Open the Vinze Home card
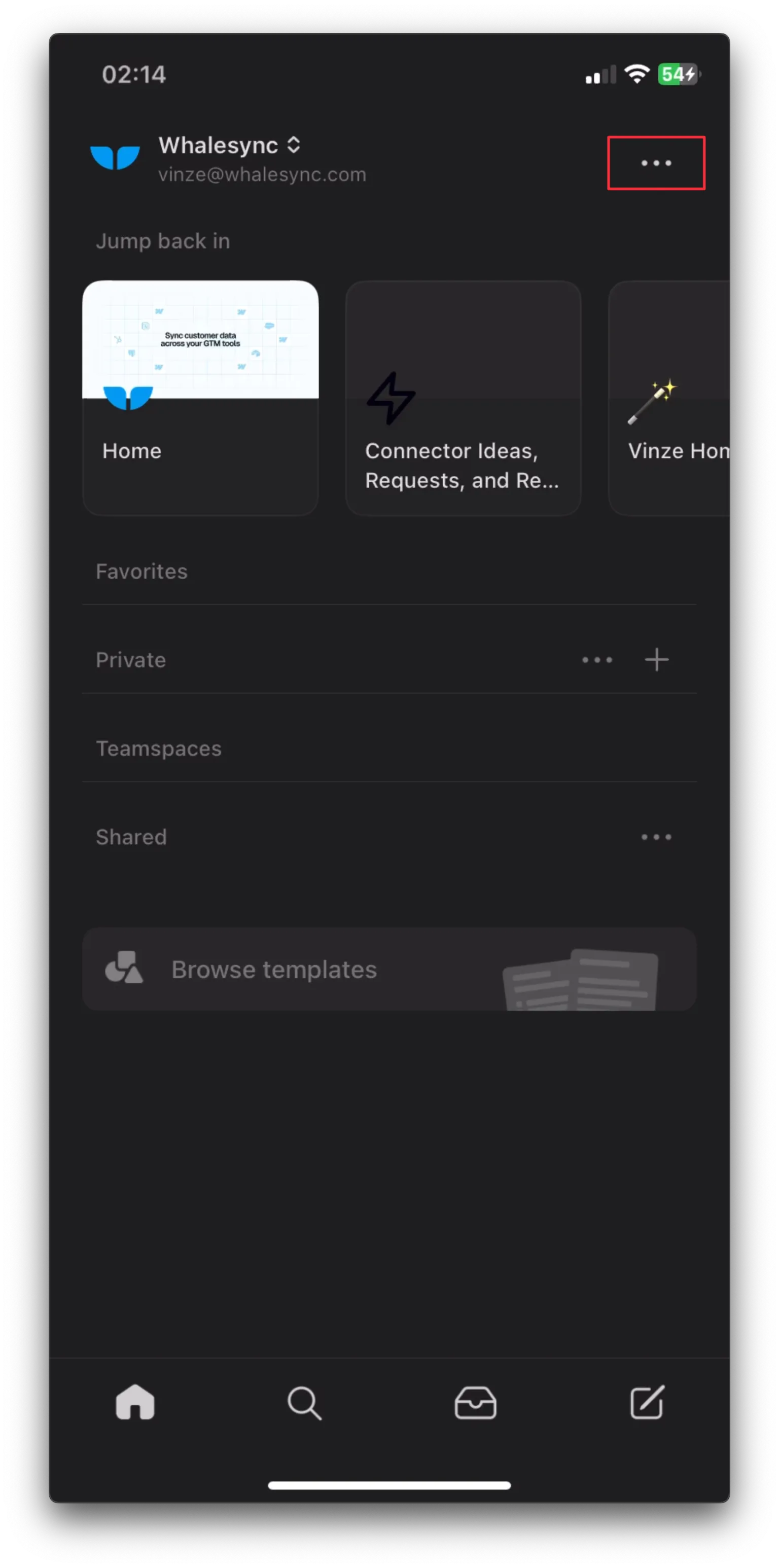The image size is (779, 1568). [x=669, y=398]
